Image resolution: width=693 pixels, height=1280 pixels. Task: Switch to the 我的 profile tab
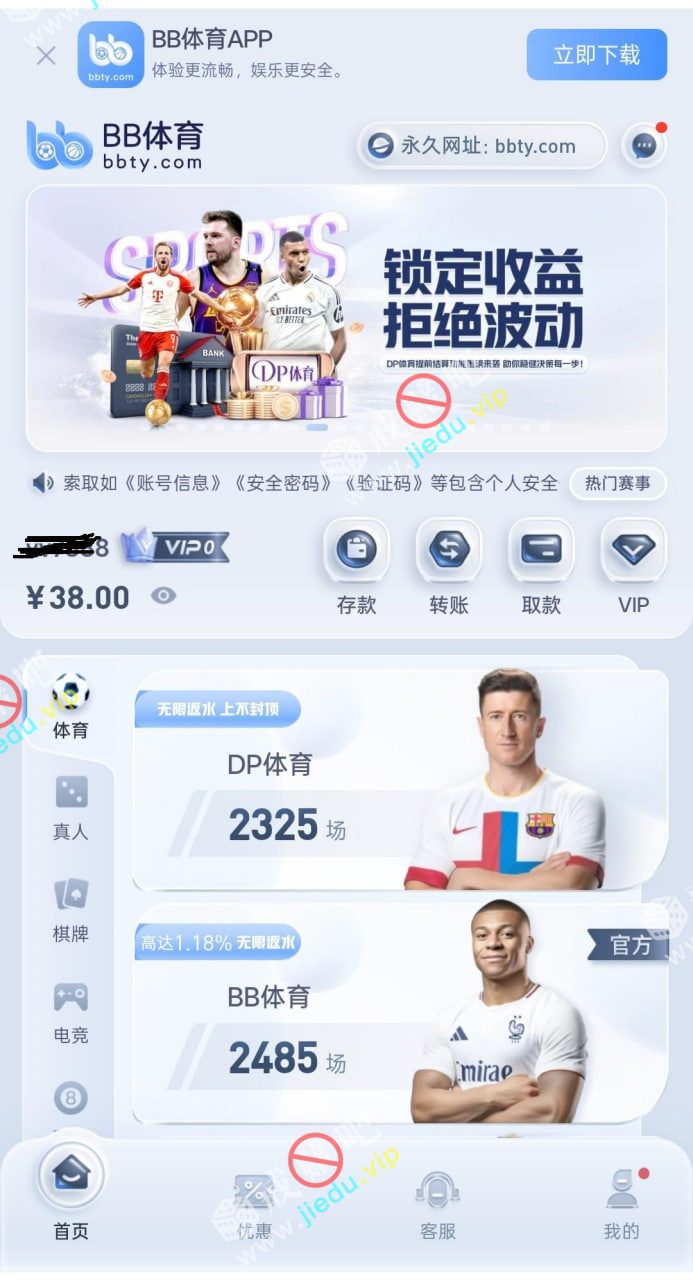point(621,1206)
